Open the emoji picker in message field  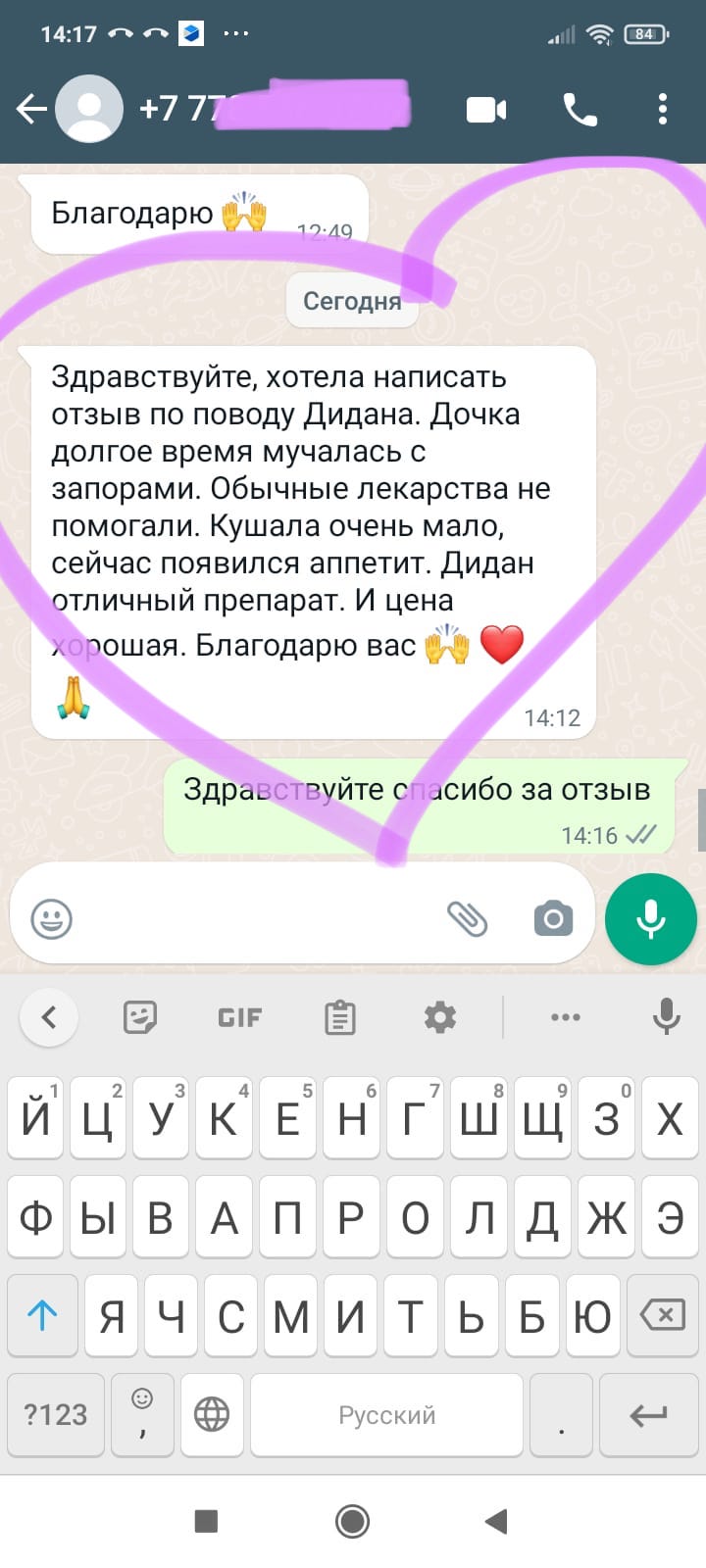tap(52, 918)
